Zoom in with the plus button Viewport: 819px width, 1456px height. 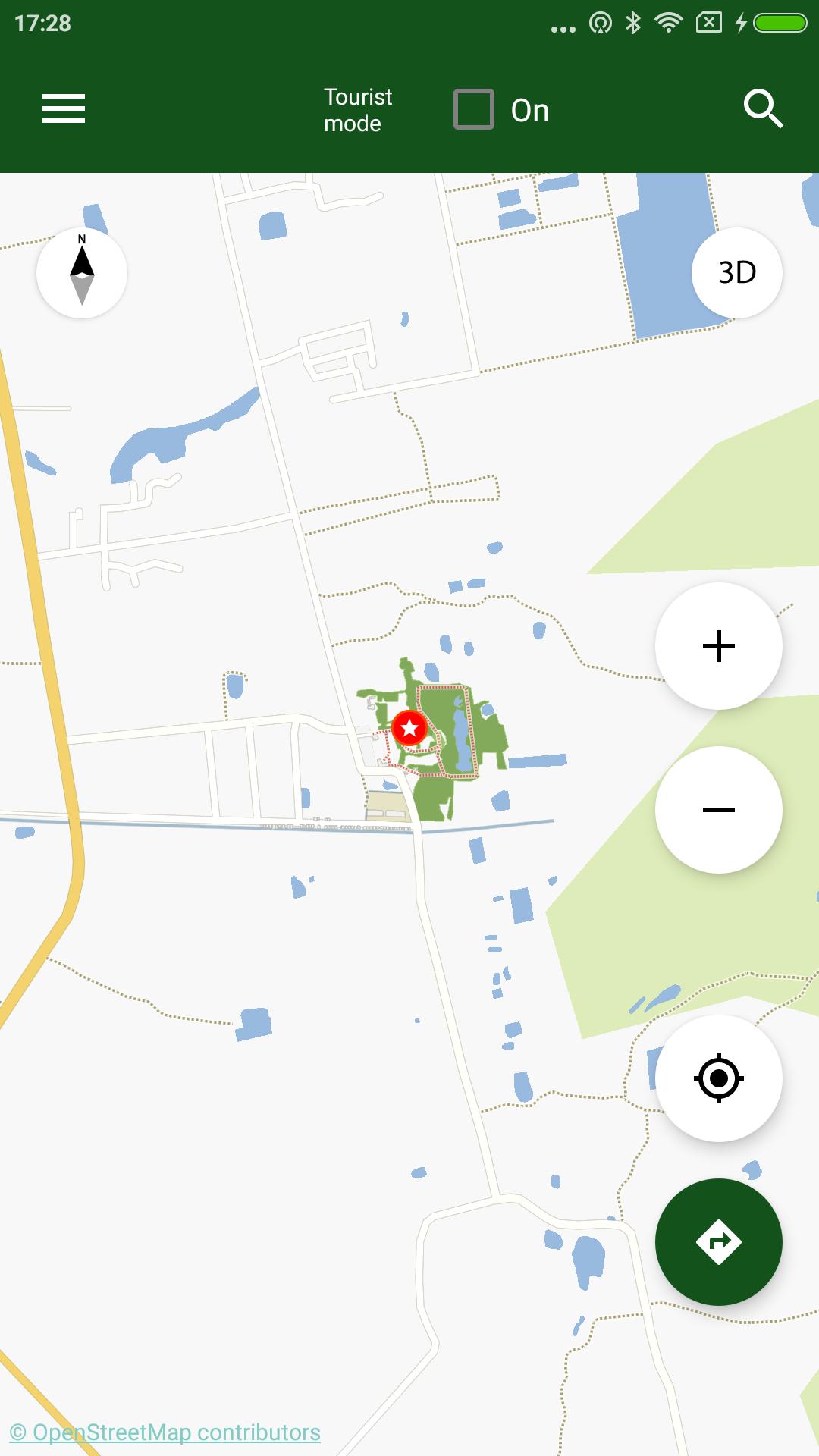[x=718, y=646]
